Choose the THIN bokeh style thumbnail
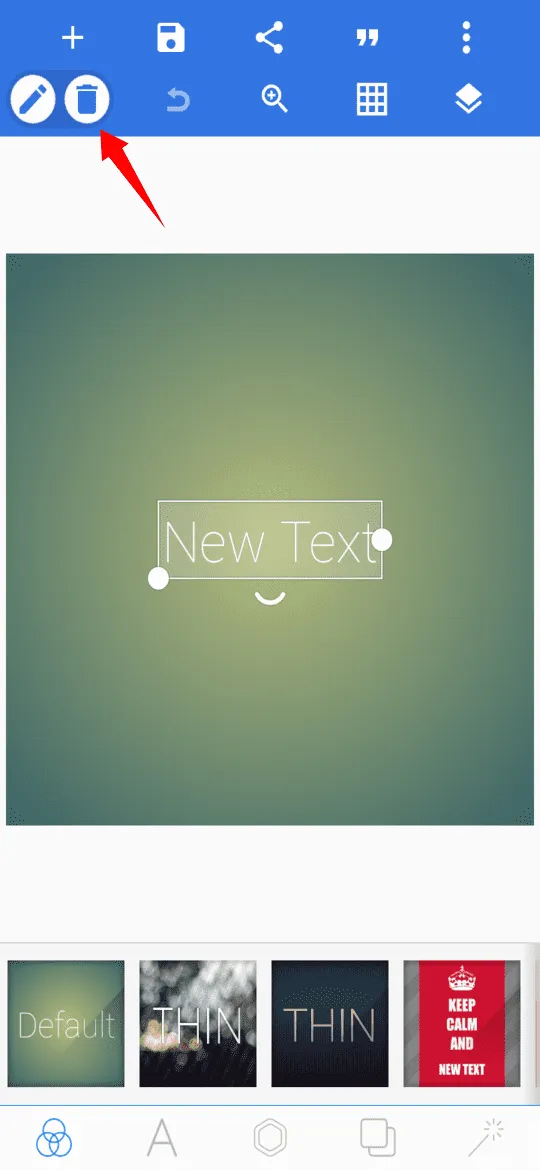This screenshot has width=540, height=1170. [x=198, y=1023]
